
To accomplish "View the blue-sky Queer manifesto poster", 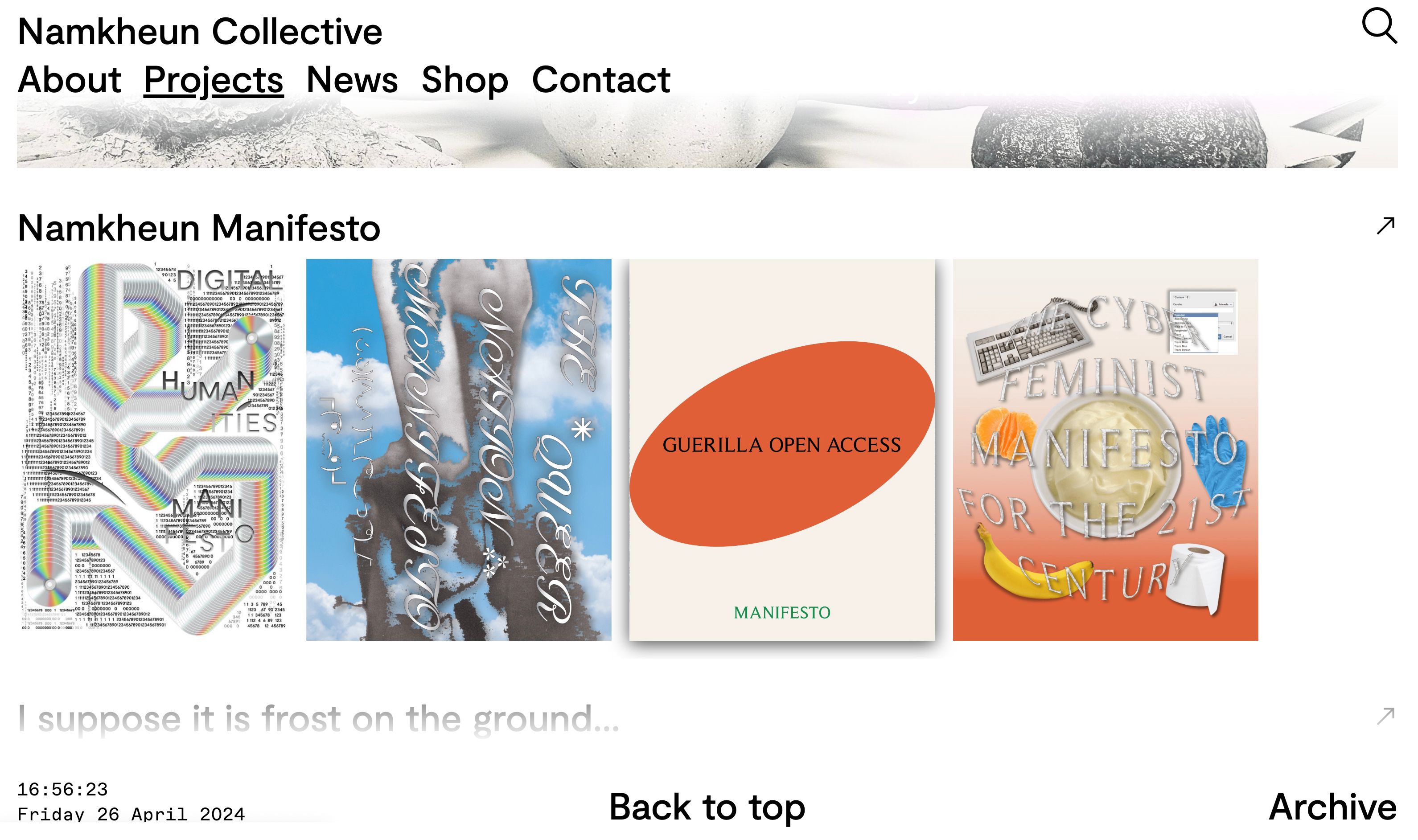I will click(459, 450).
